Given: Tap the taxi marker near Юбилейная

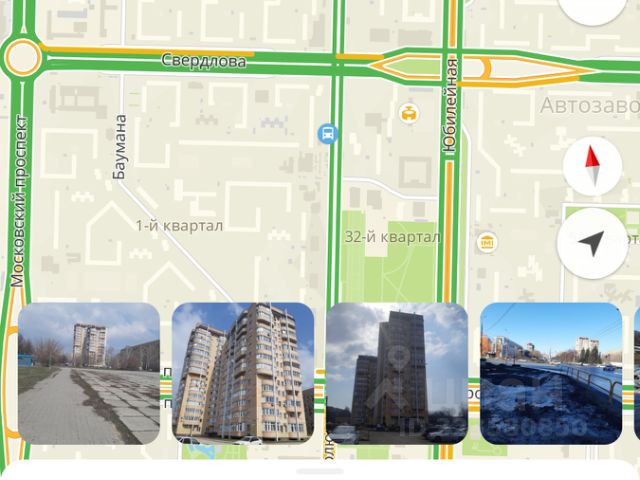Looking at the screenshot, I should [408, 112].
